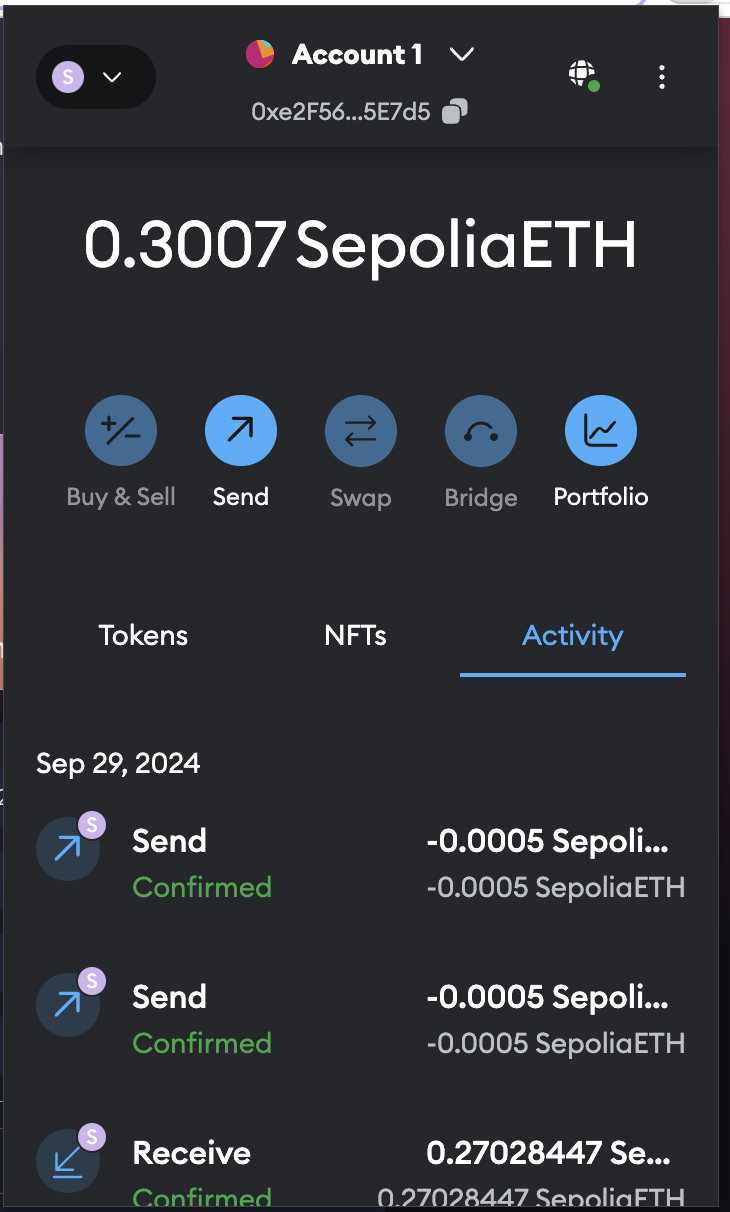Open the three-dot overflow menu
This screenshot has width=730, height=1212.
(662, 77)
